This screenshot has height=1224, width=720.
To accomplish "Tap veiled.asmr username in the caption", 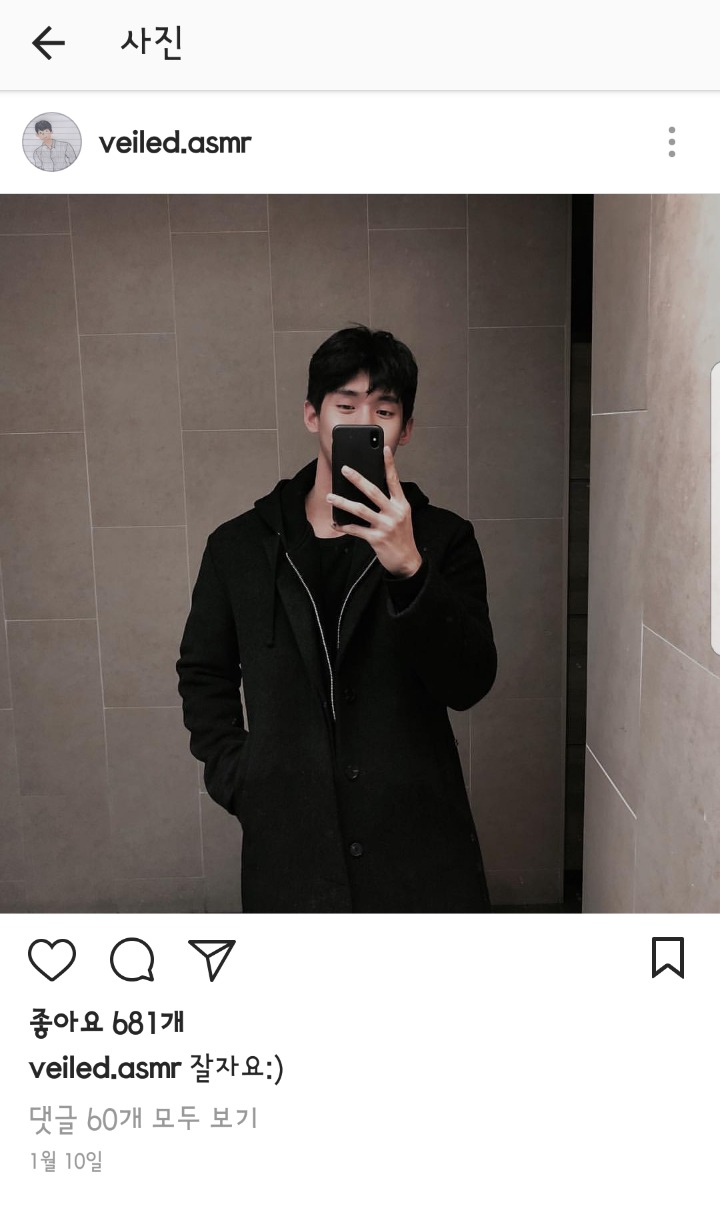I will click(104, 1069).
